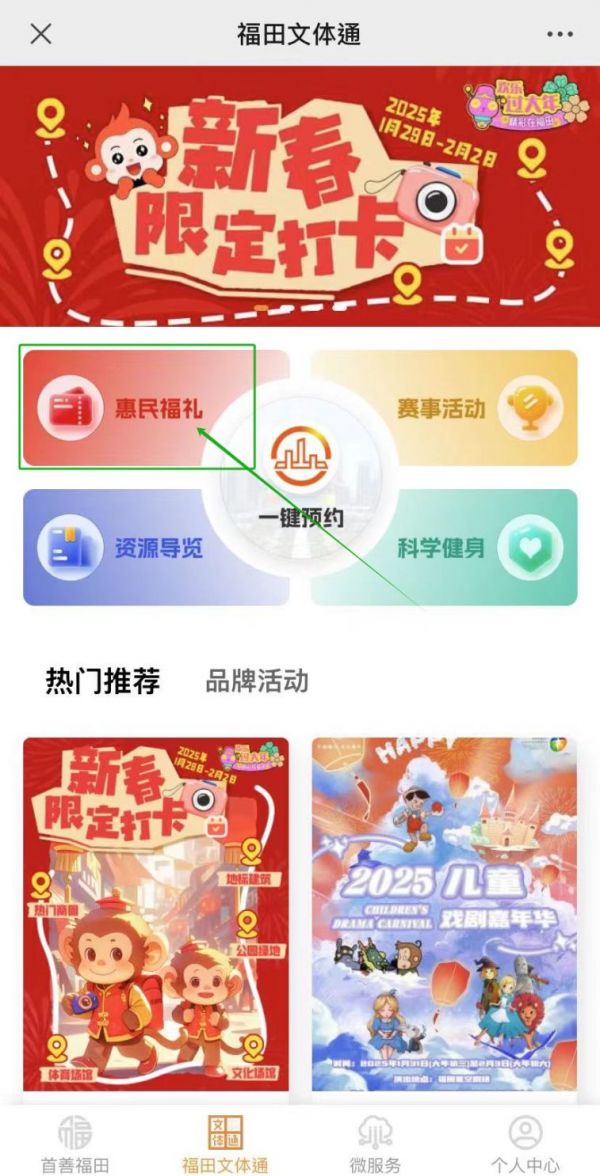The height and width of the screenshot is (1176, 600).
Task: Select the 福田文体通 bottom tab
Action: pyautogui.click(x=225, y=1145)
